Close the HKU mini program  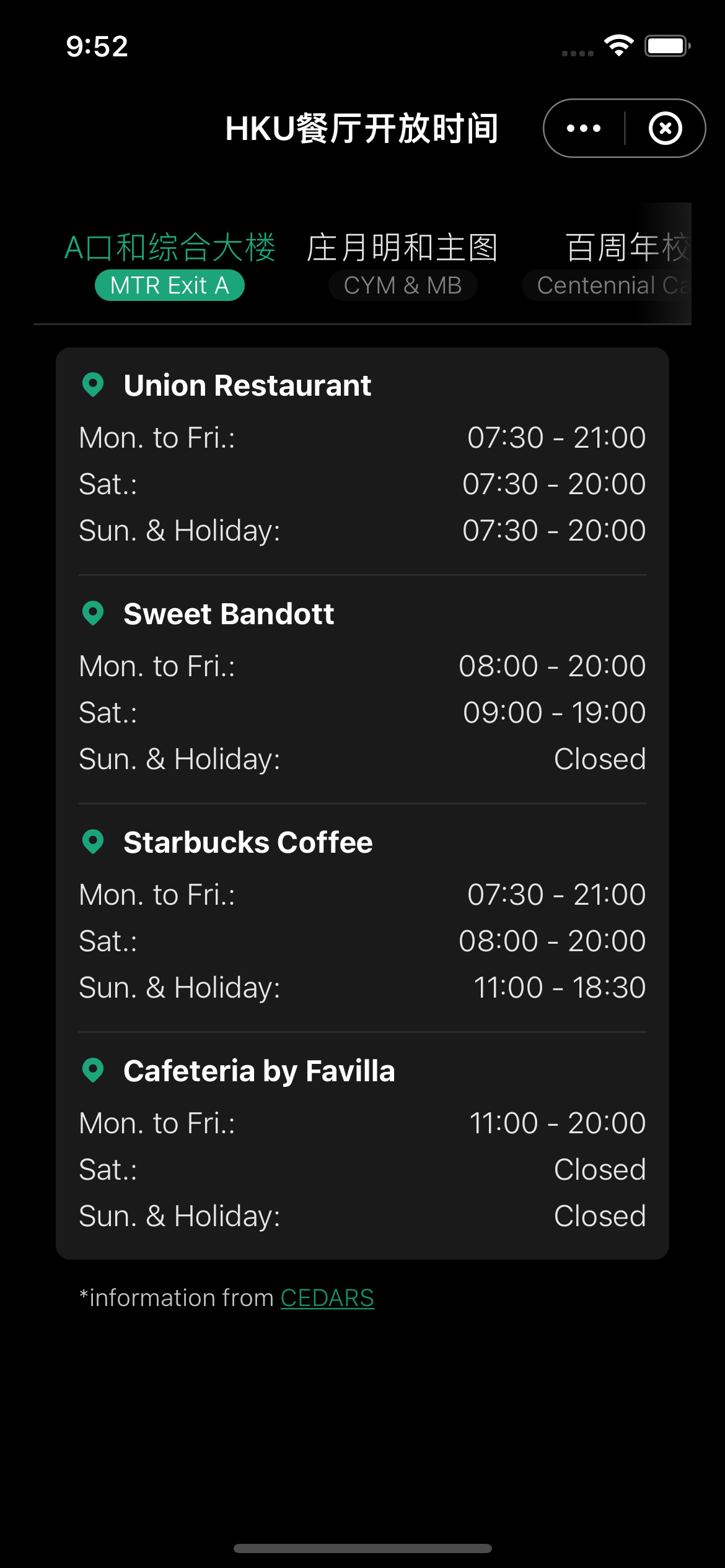point(665,128)
